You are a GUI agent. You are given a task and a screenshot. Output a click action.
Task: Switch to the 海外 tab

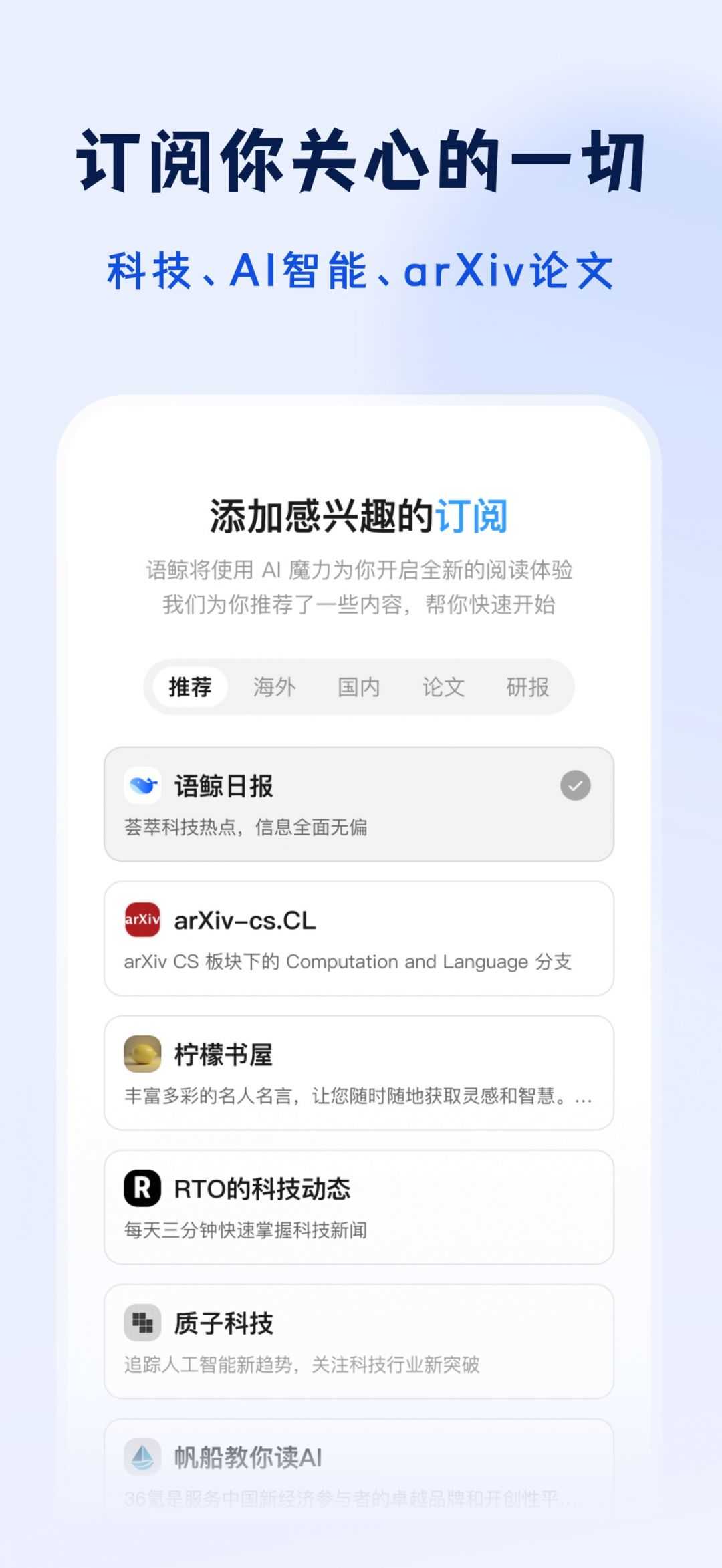[x=275, y=687]
